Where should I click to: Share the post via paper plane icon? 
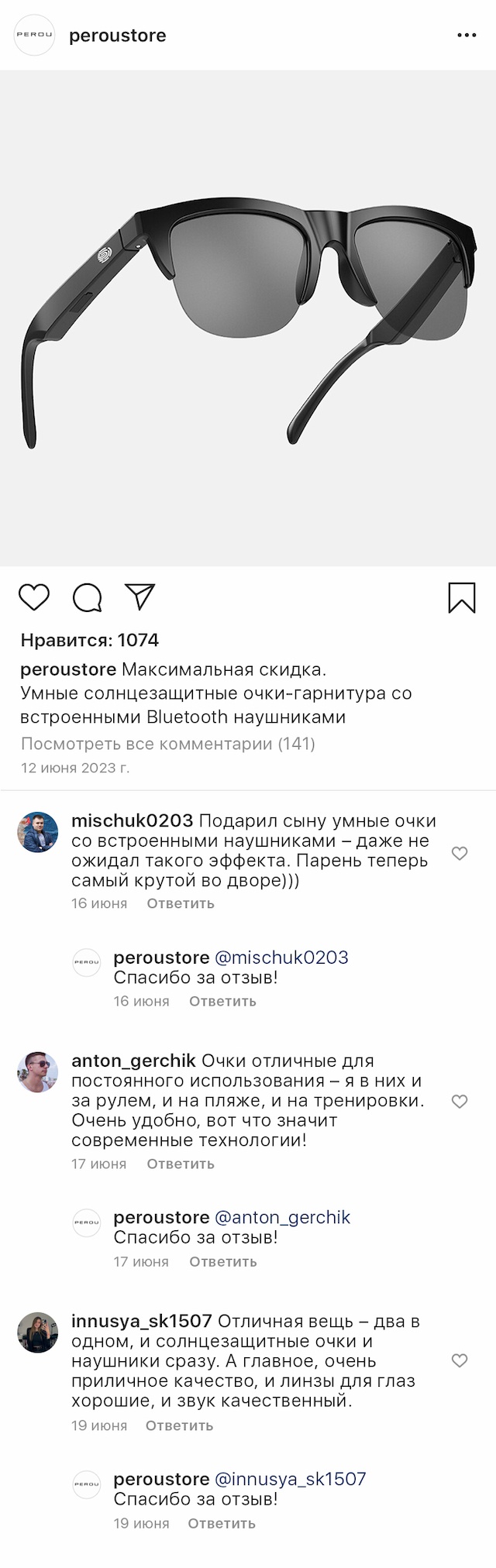click(140, 597)
